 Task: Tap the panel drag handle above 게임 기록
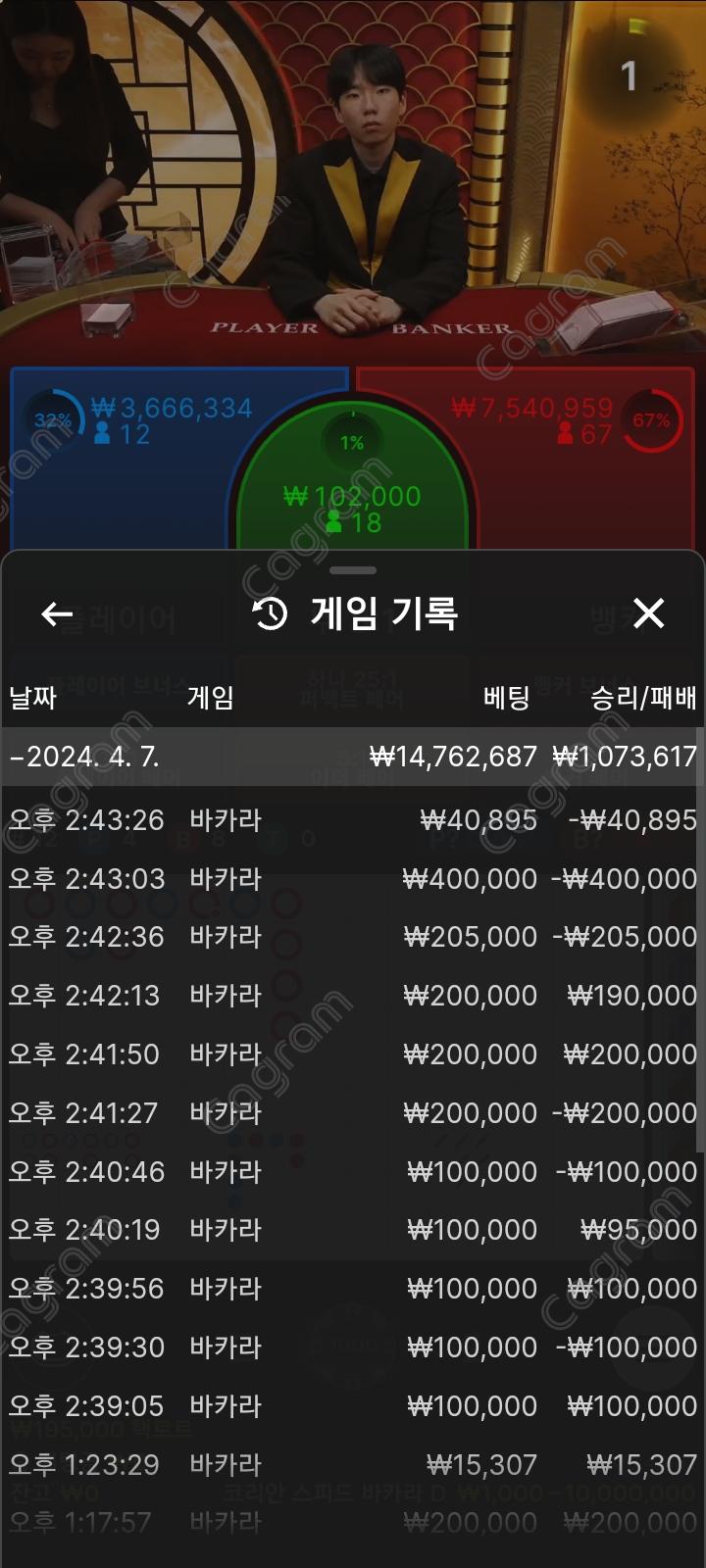pos(353,570)
